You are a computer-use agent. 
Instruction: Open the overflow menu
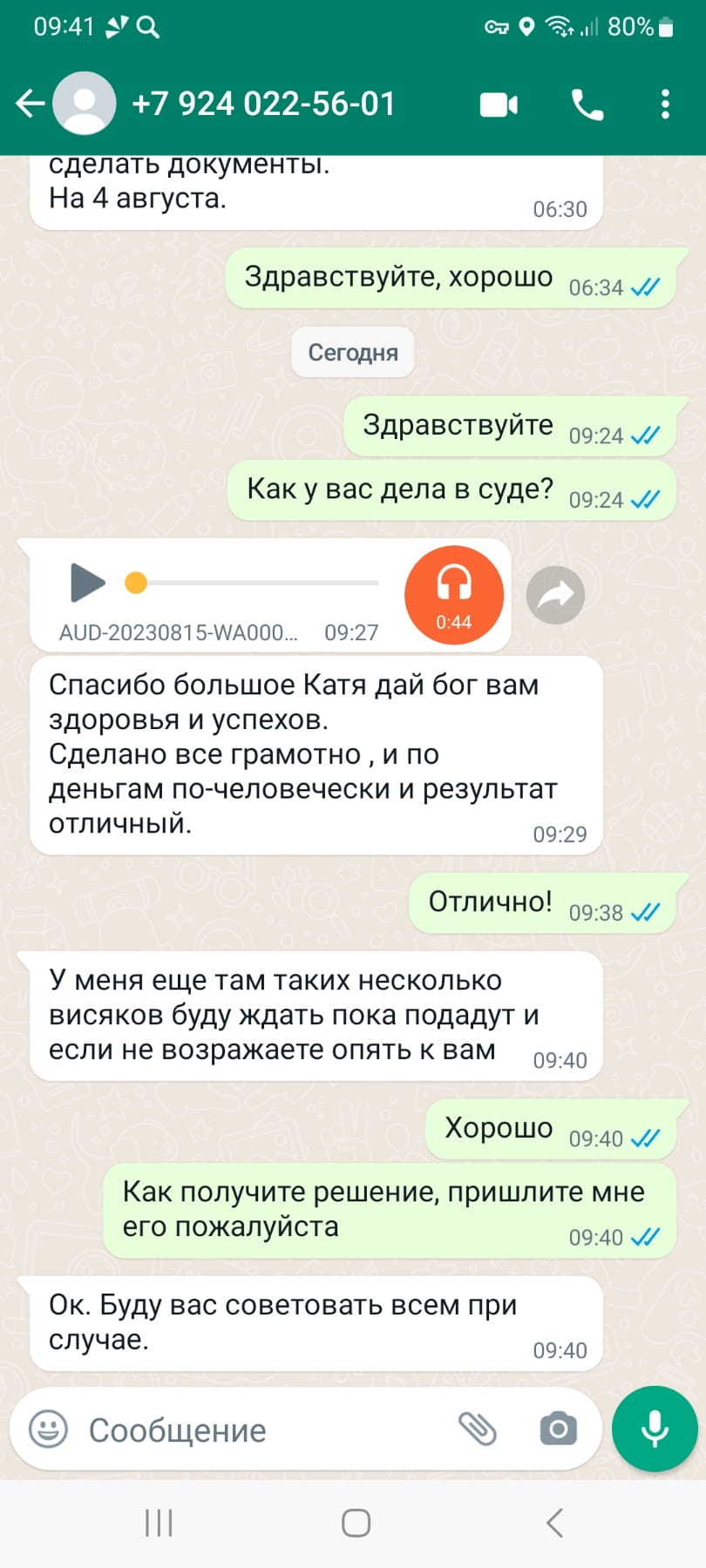point(665,105)
